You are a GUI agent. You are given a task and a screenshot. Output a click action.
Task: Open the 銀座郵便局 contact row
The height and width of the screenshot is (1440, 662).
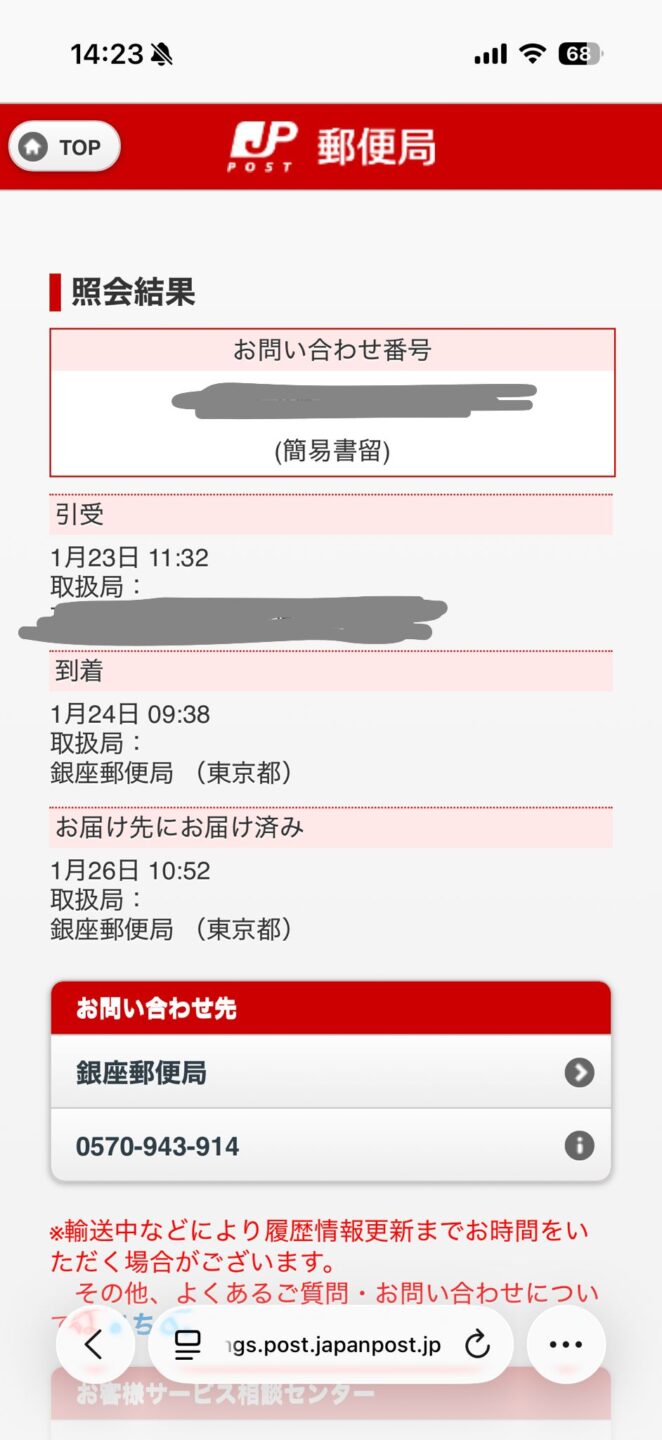(x=330, y=1073)
